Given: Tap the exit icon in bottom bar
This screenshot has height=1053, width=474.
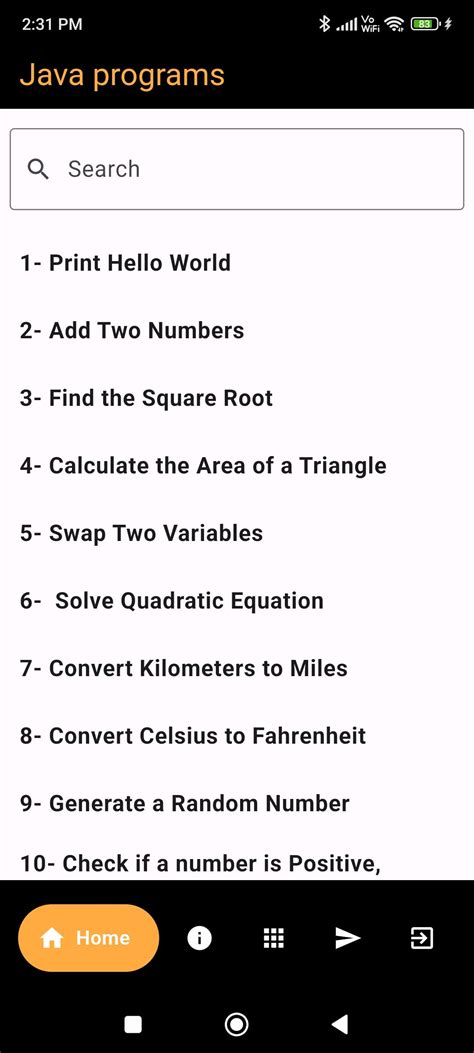Looking at the screenshot, I should pos(422,938).
